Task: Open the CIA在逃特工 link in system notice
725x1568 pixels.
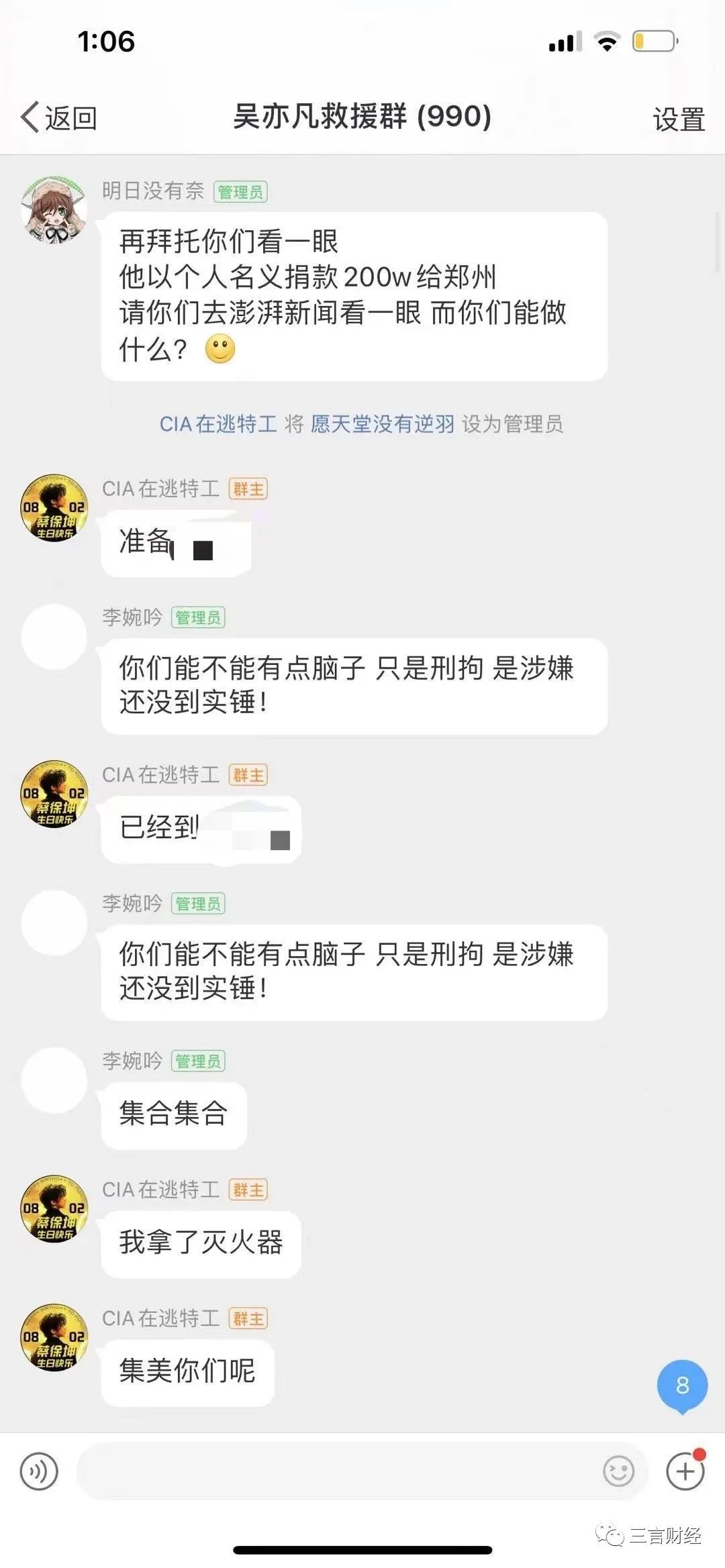Action: (218, 424)
